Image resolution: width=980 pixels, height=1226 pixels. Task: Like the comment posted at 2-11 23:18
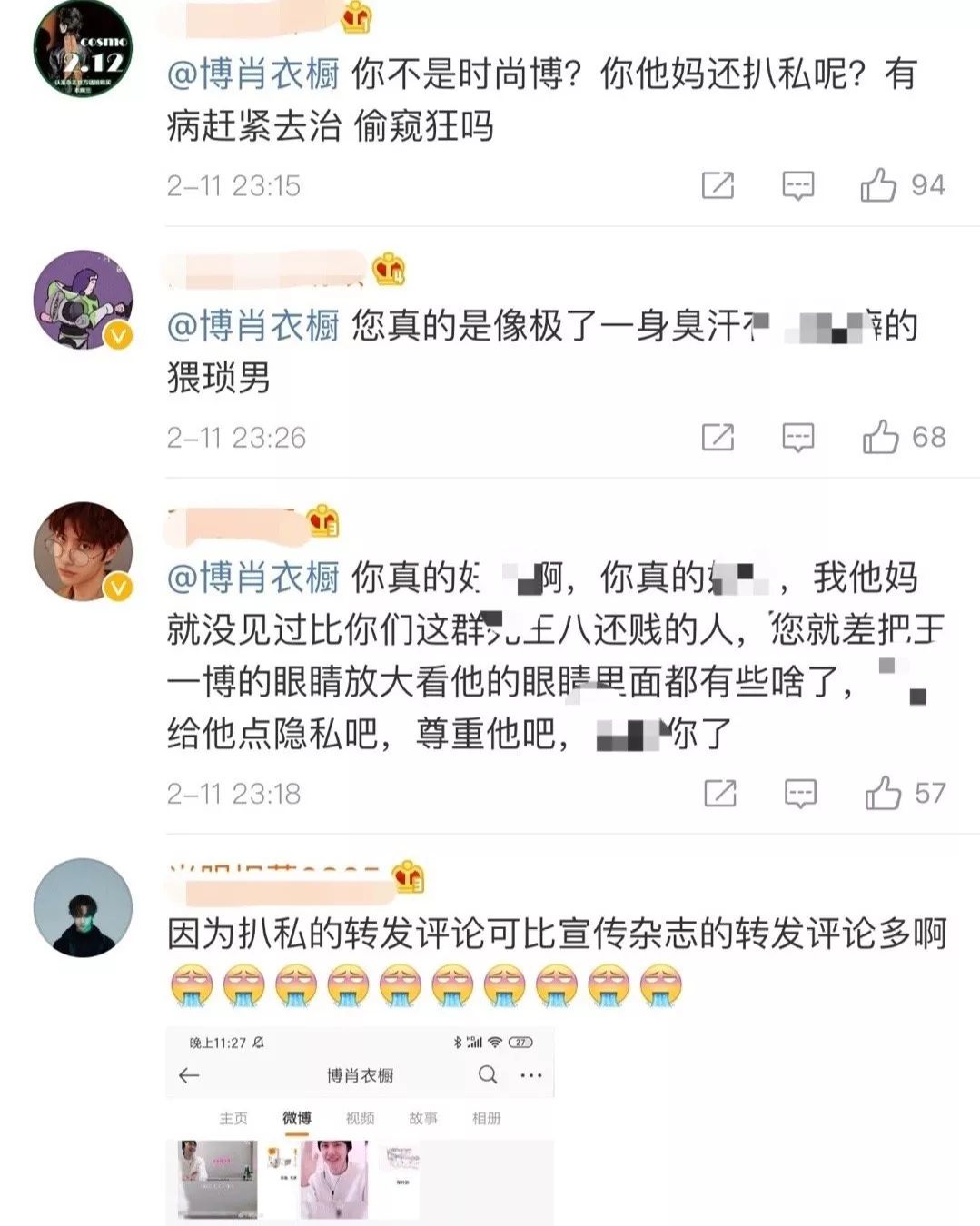tap(882, 794)
